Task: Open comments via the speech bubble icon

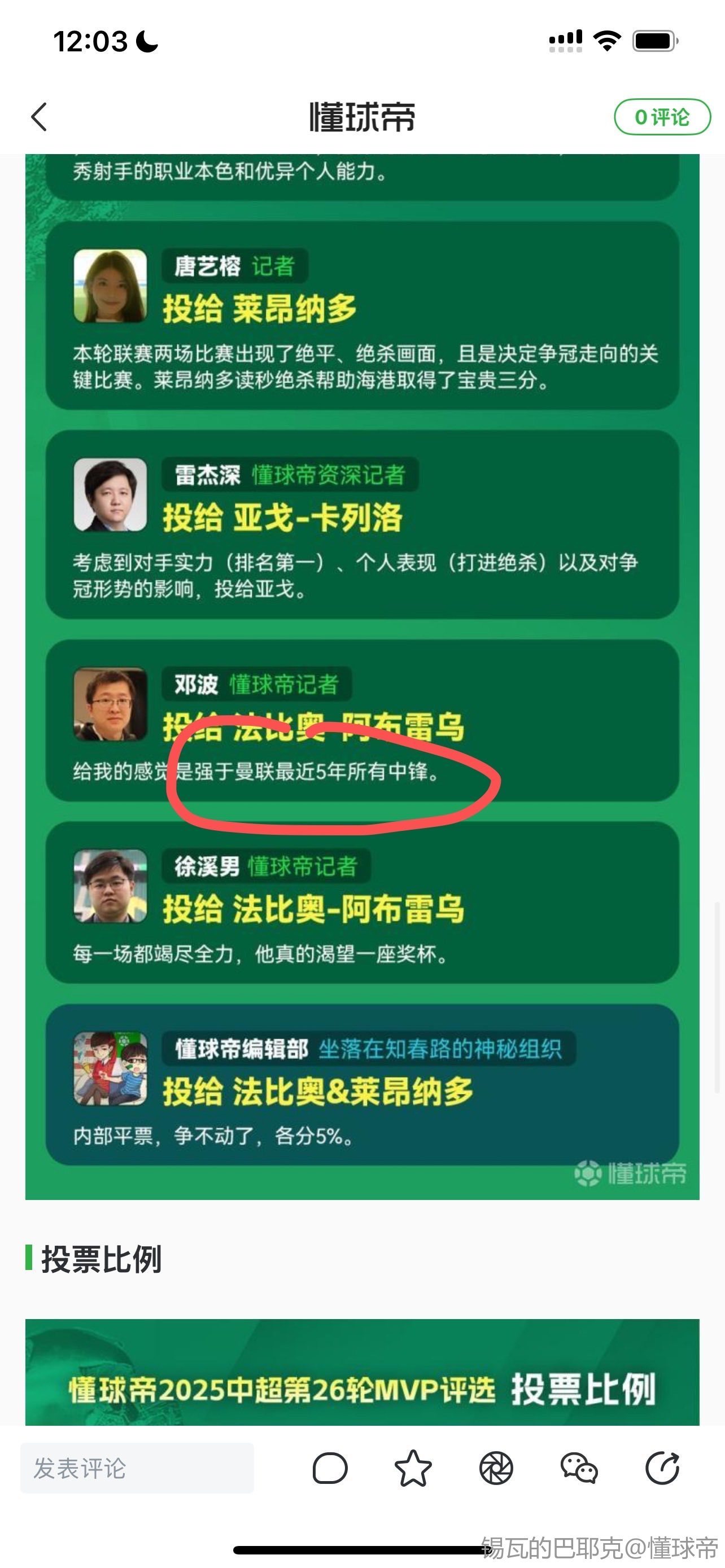Action: click(330, 1468)
